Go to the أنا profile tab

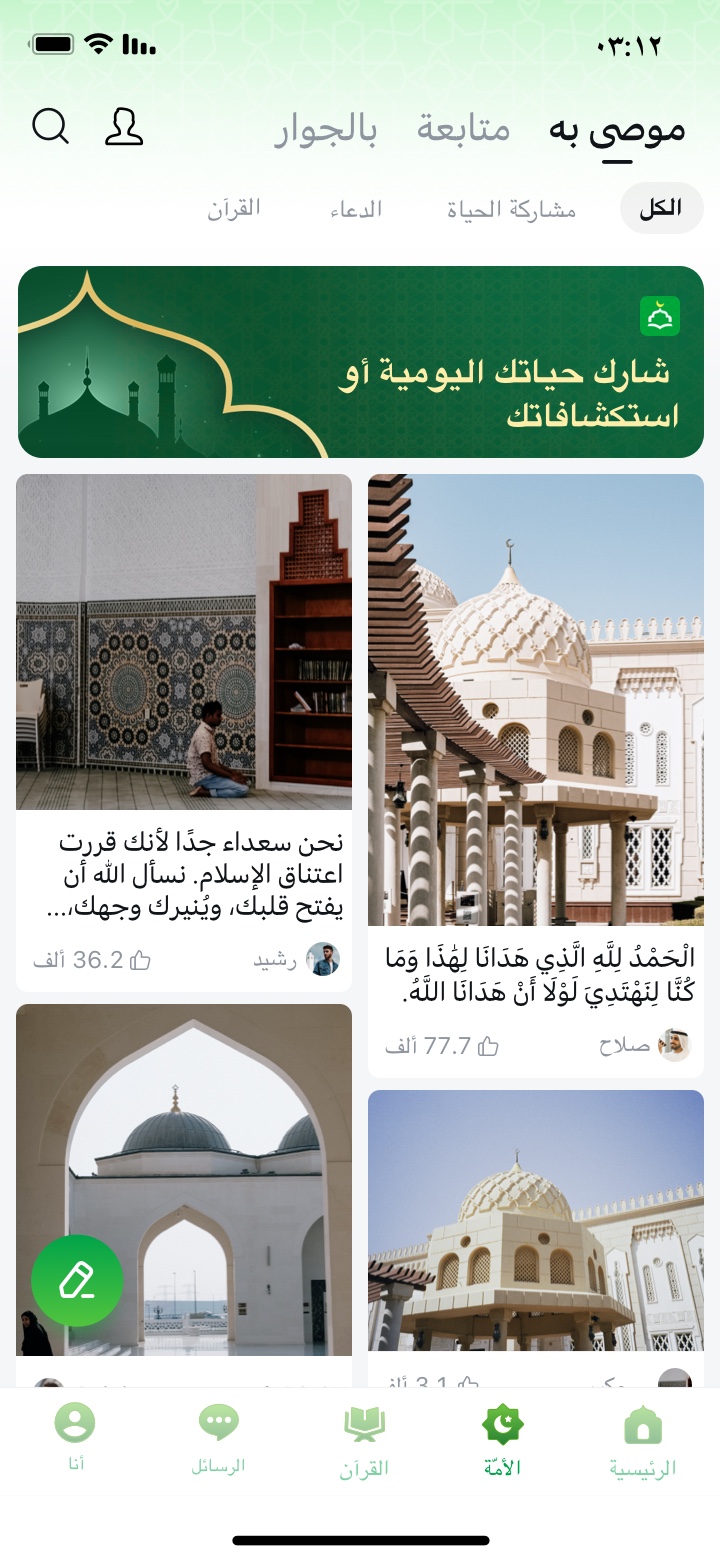(x=75, y=1438)
